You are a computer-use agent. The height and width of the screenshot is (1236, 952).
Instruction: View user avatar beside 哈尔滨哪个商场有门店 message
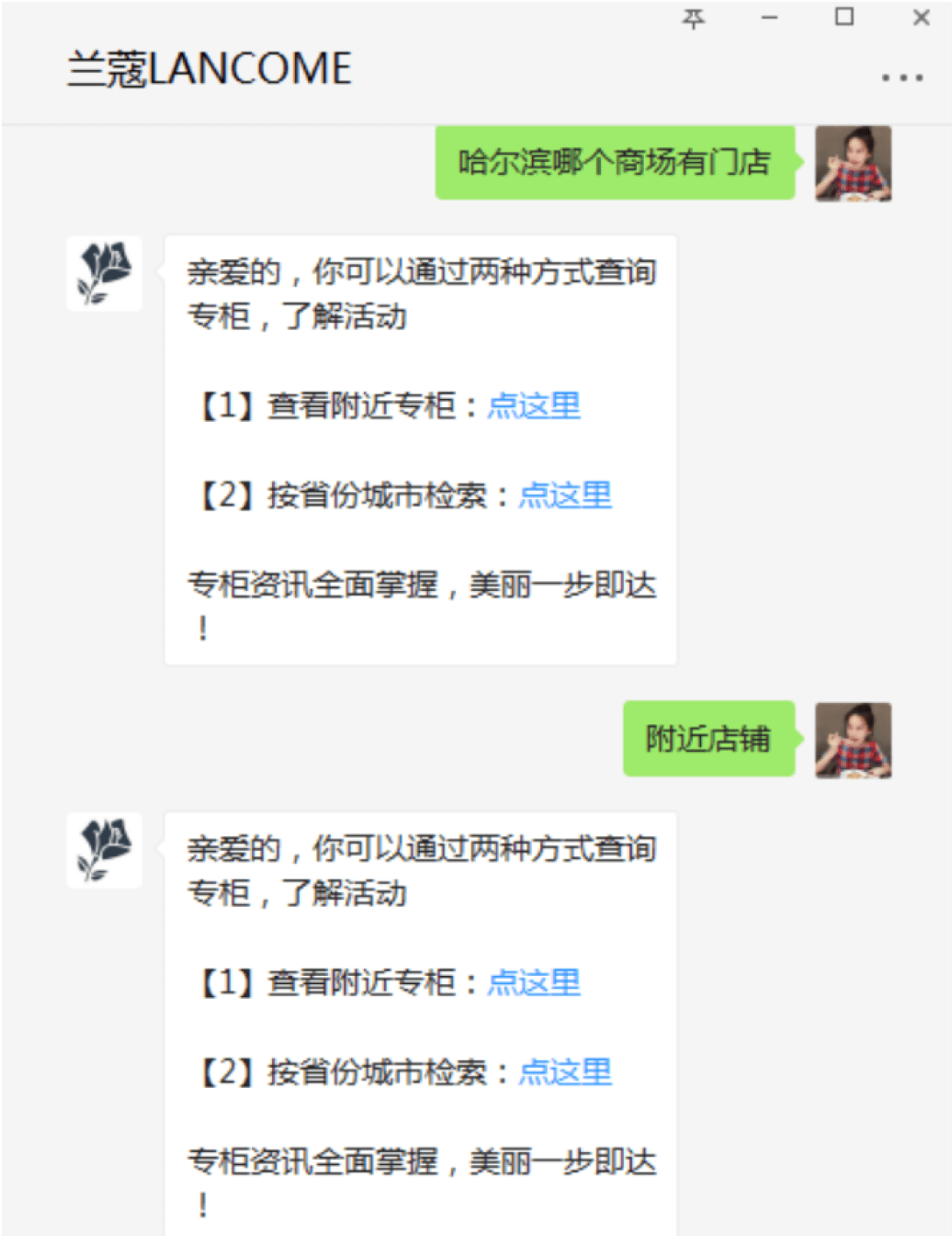(x=853, y=163)
